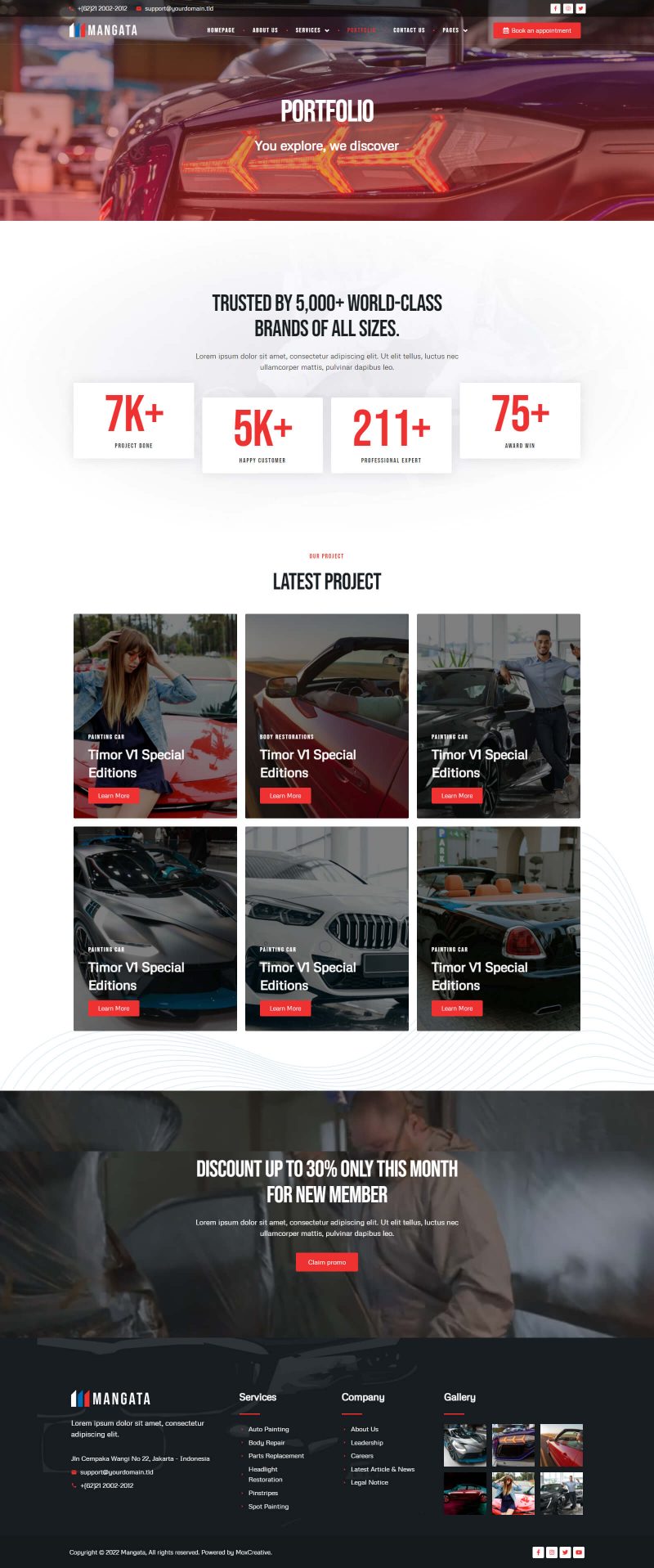Open Latest Article & News
The image size is (654, 1568).
[382, 1469]
